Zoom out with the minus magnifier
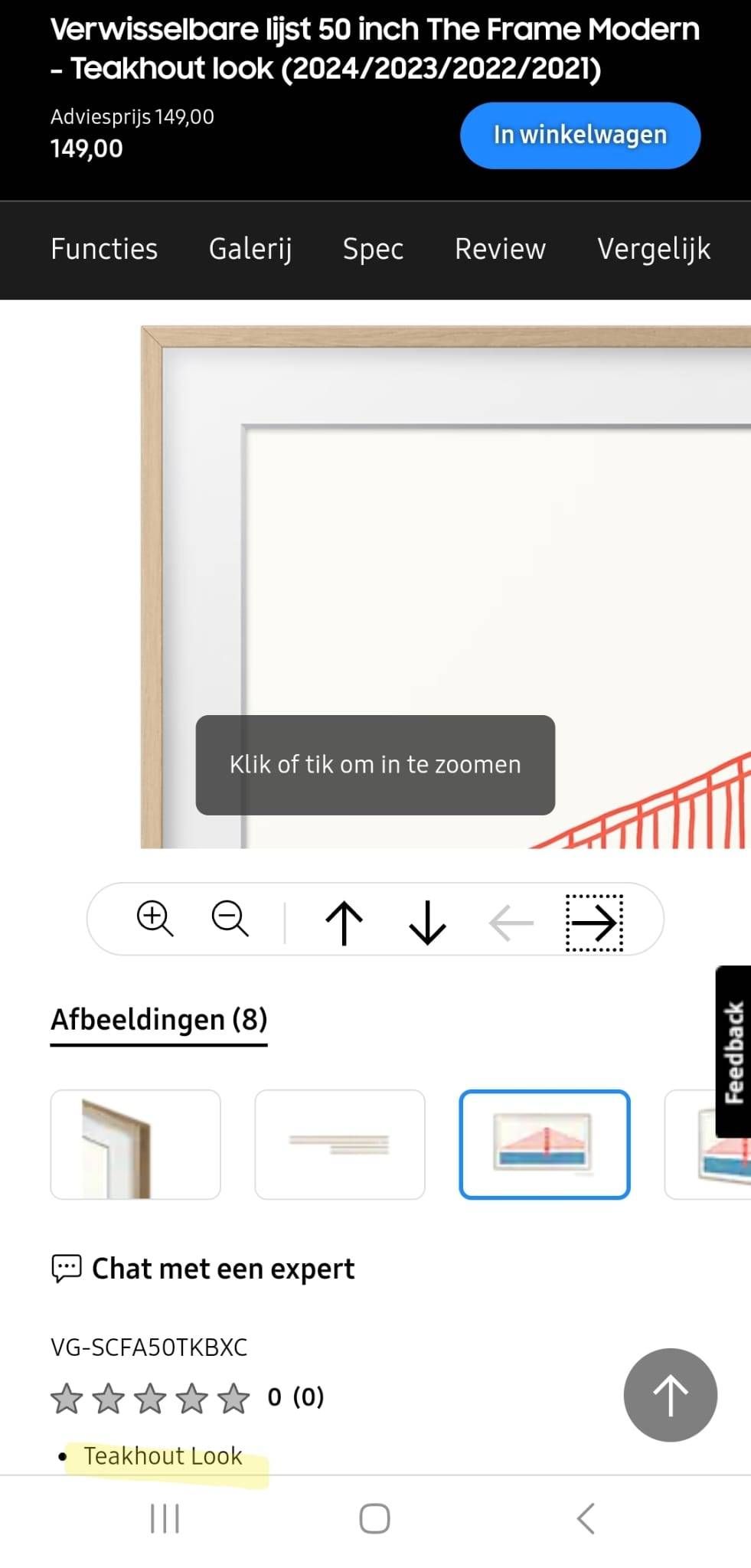751x1568 pixels. click(230, 918)
